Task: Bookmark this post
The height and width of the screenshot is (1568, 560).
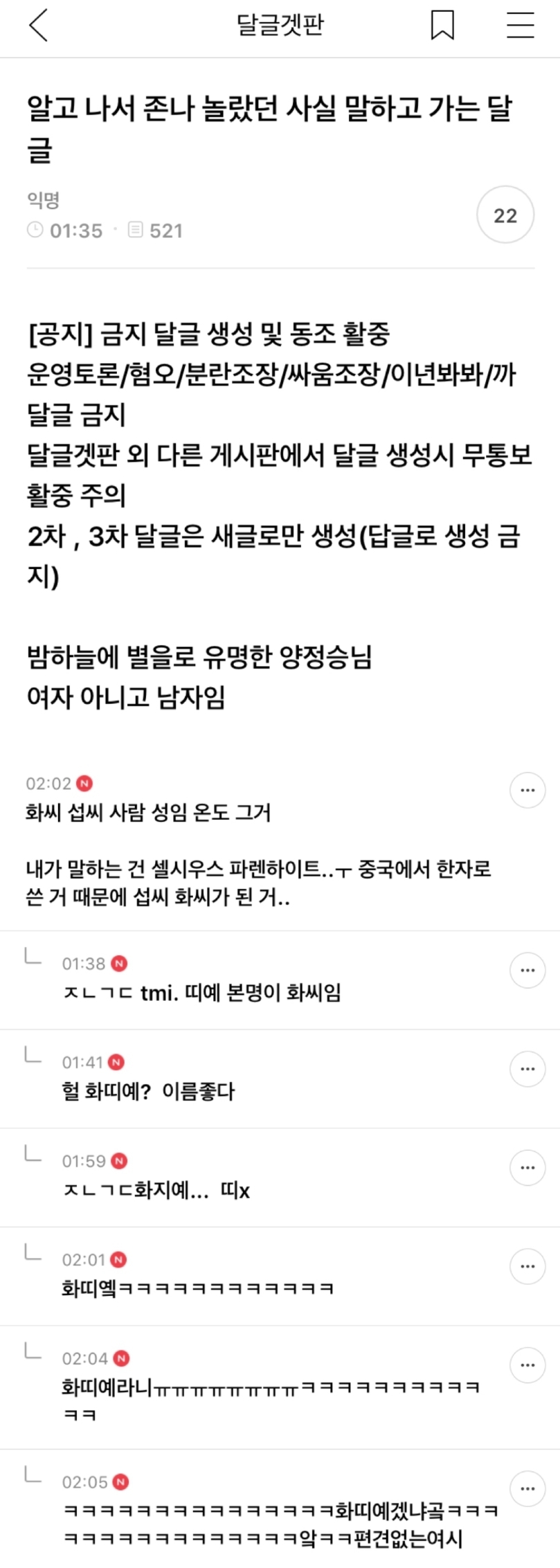Action: pos(442,26)
